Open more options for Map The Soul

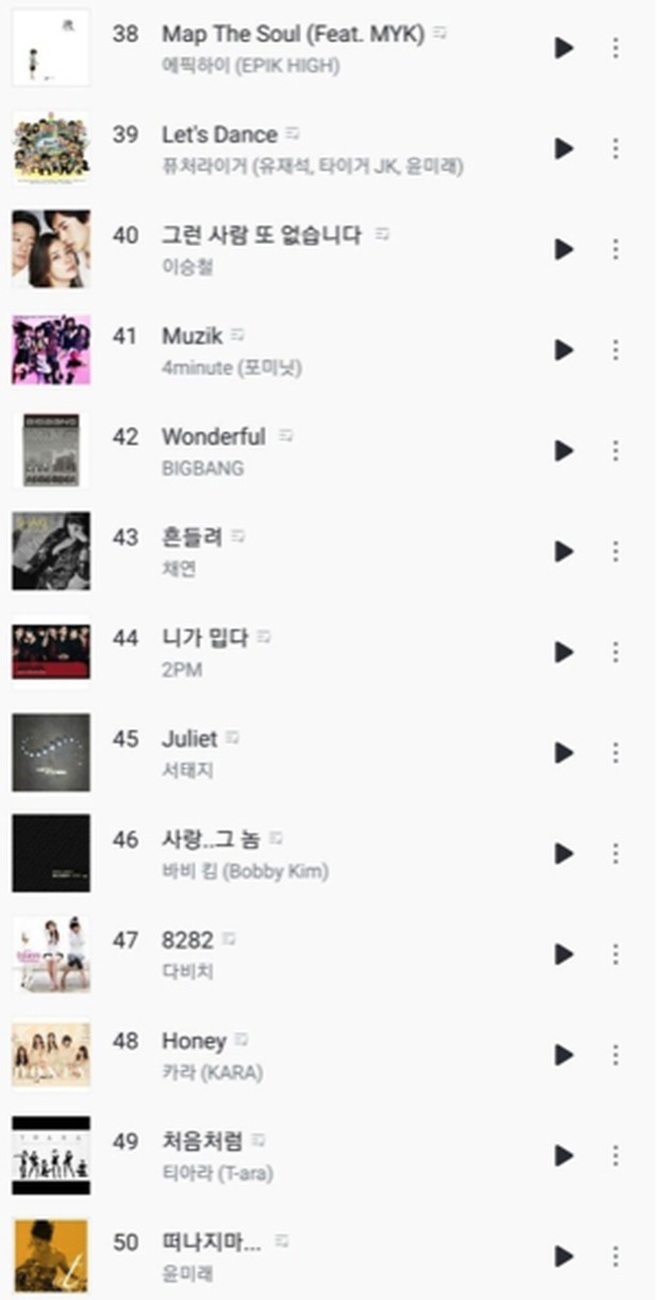[615, 47]
